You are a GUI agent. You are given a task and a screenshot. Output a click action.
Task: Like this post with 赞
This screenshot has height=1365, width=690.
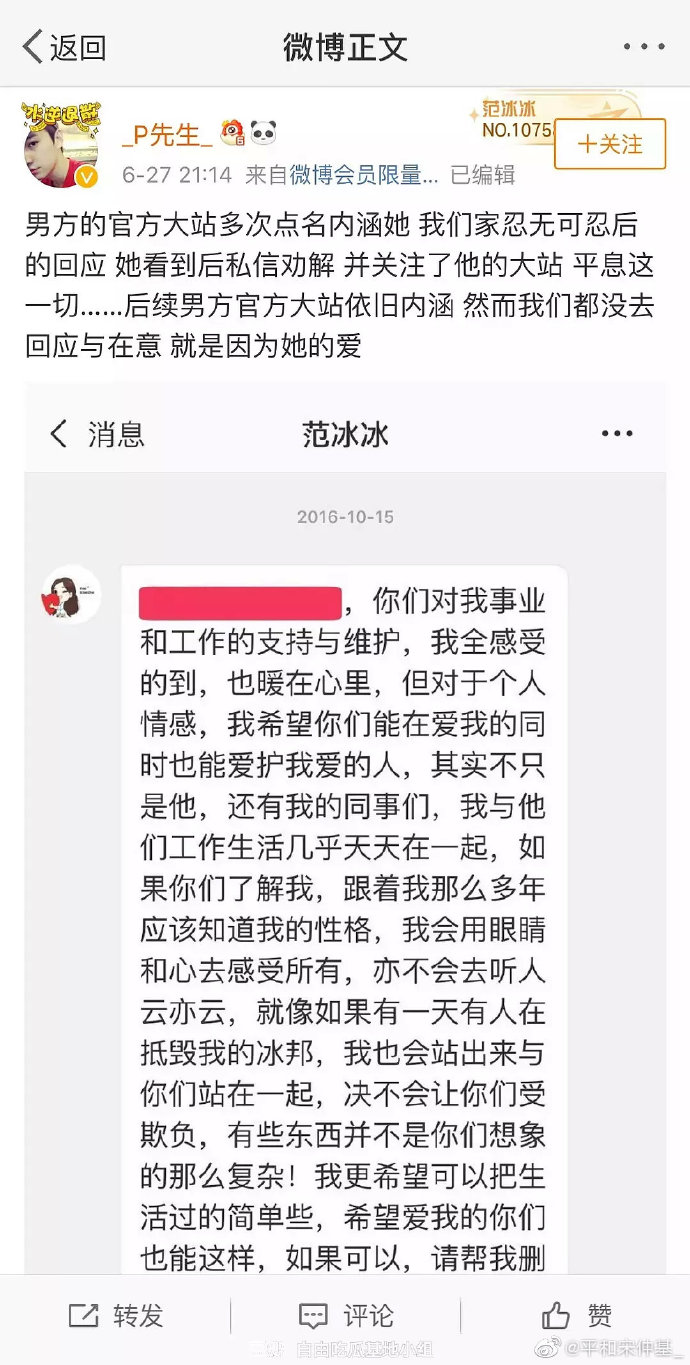[576, 1315]
